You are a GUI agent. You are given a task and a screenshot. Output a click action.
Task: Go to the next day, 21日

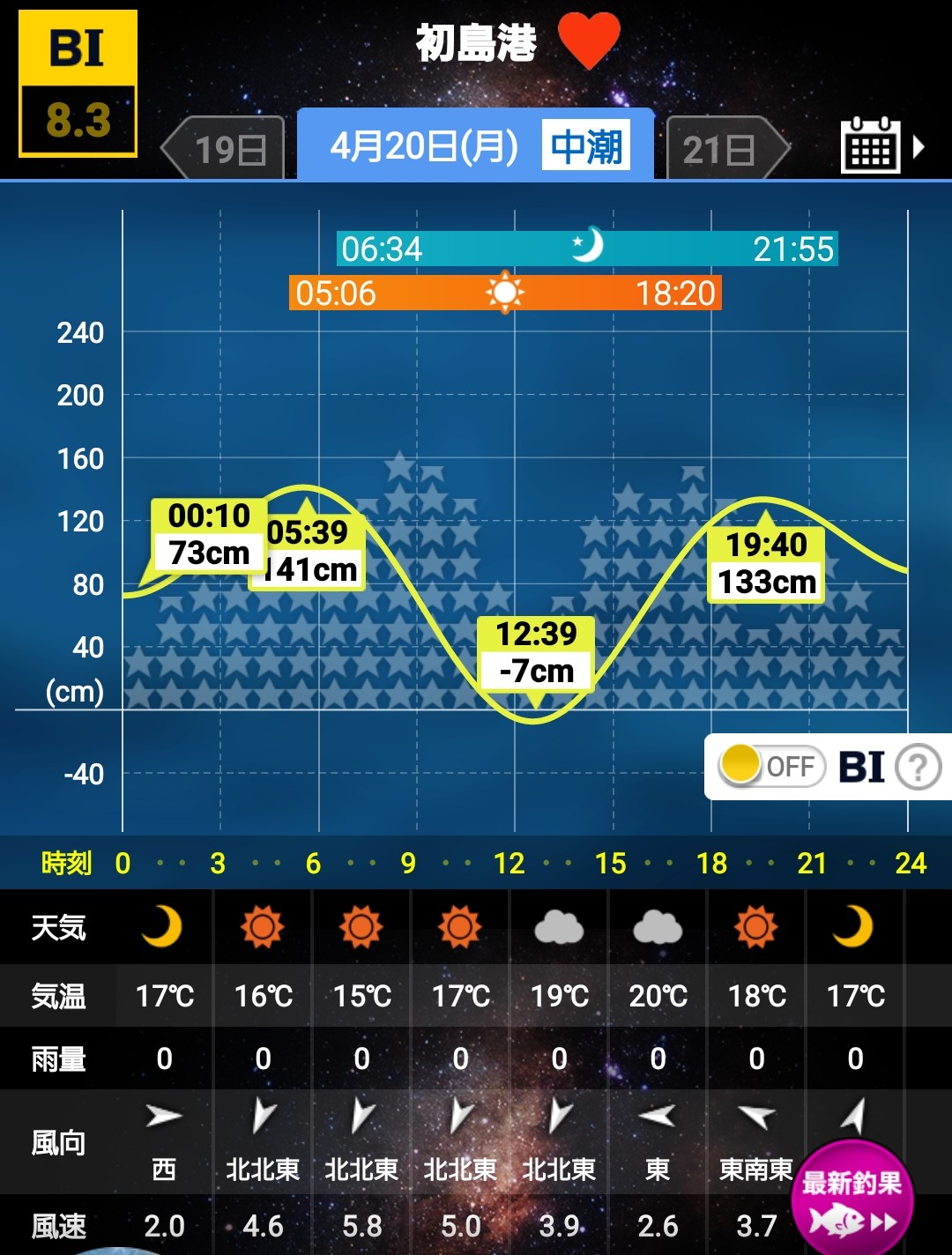[x=725, y=149]
